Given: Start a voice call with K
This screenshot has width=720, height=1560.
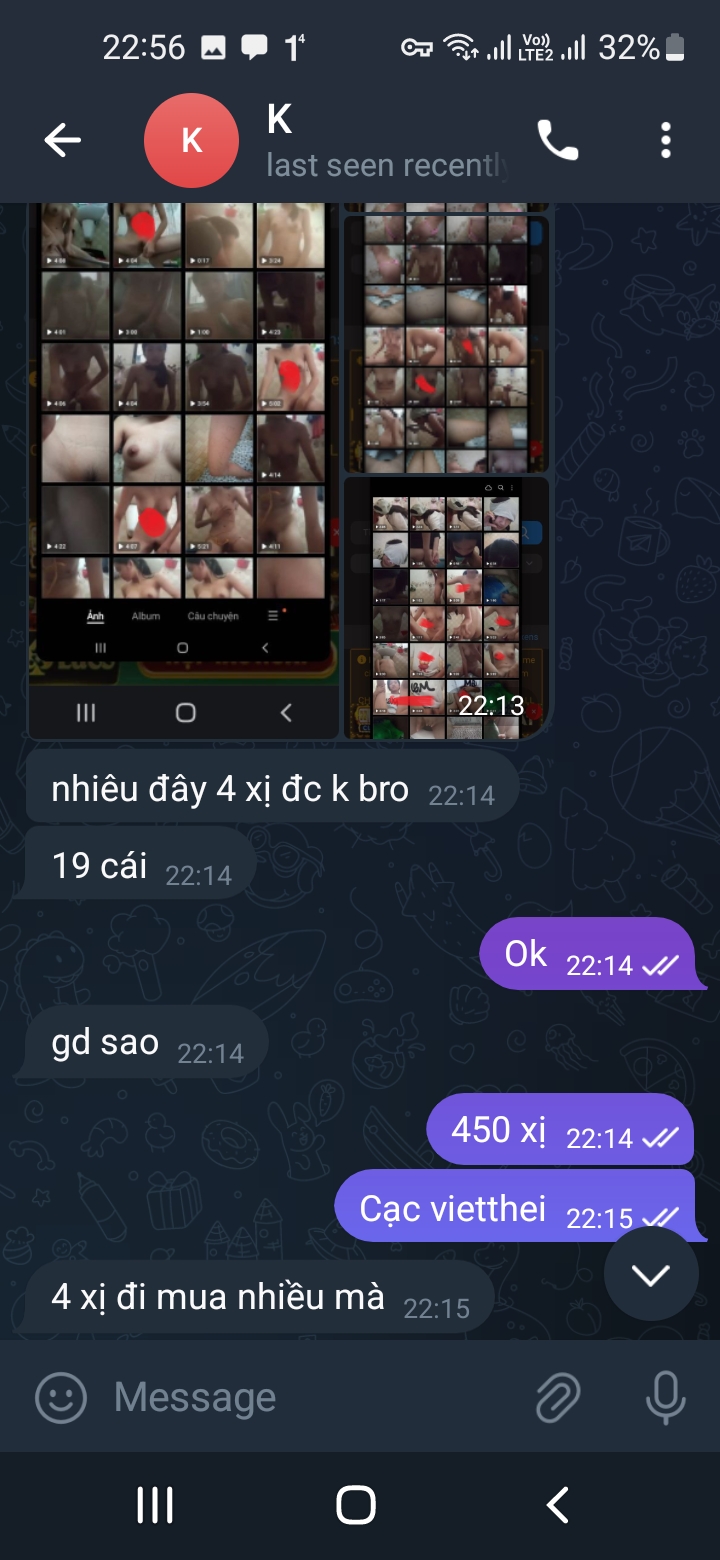Looking at the screenshot, I should coord(557,141).
